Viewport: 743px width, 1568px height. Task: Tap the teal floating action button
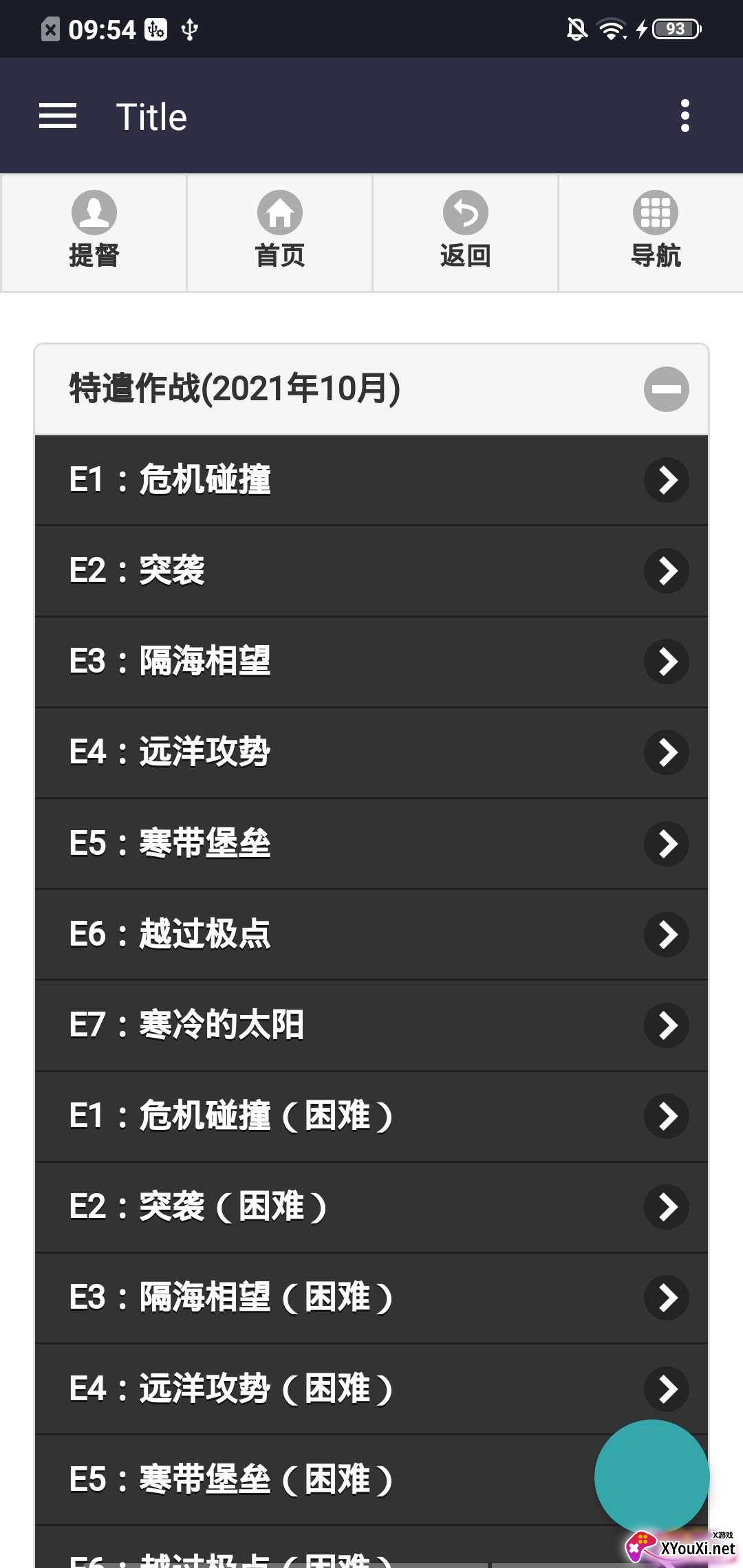pyautogui.click(x=652, y=1476)
